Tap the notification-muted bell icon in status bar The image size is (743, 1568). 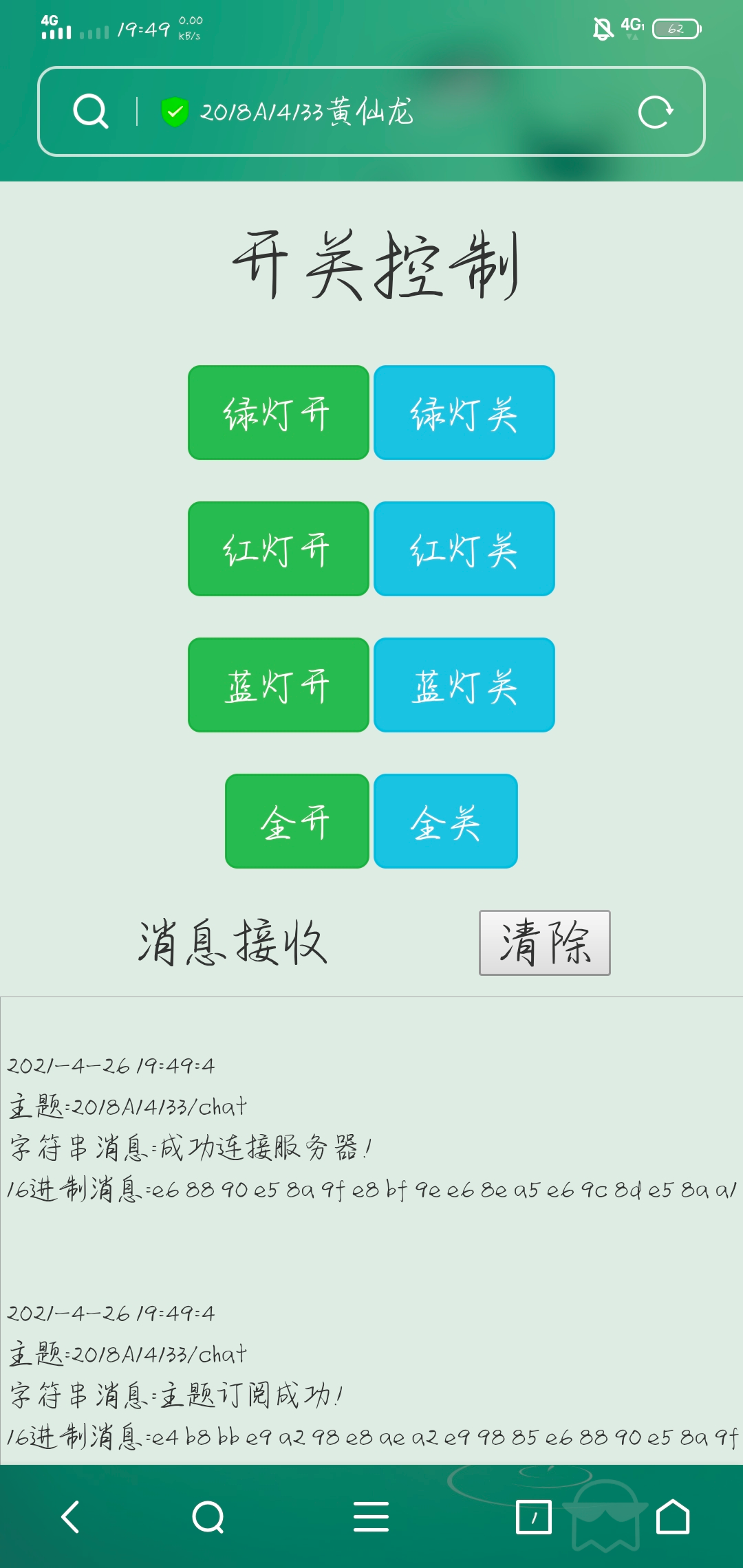coord(601,28)
